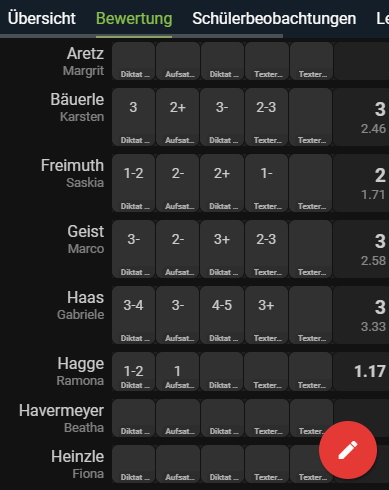Switch to the Übersicht tab
The height and width of the screenshot is (490, 389).
point(42,18)
